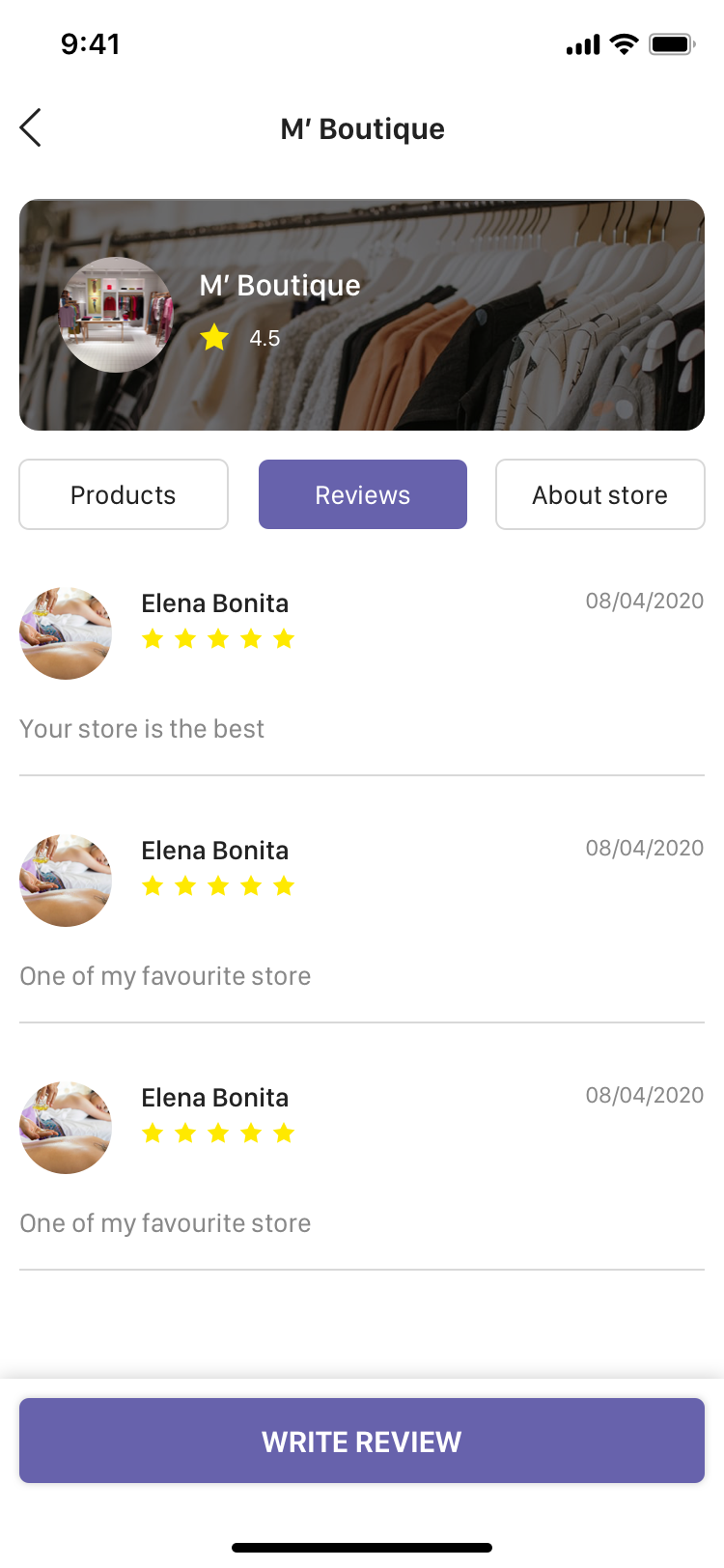Click the reviewer name Elena Bonita in the first review

214,602
